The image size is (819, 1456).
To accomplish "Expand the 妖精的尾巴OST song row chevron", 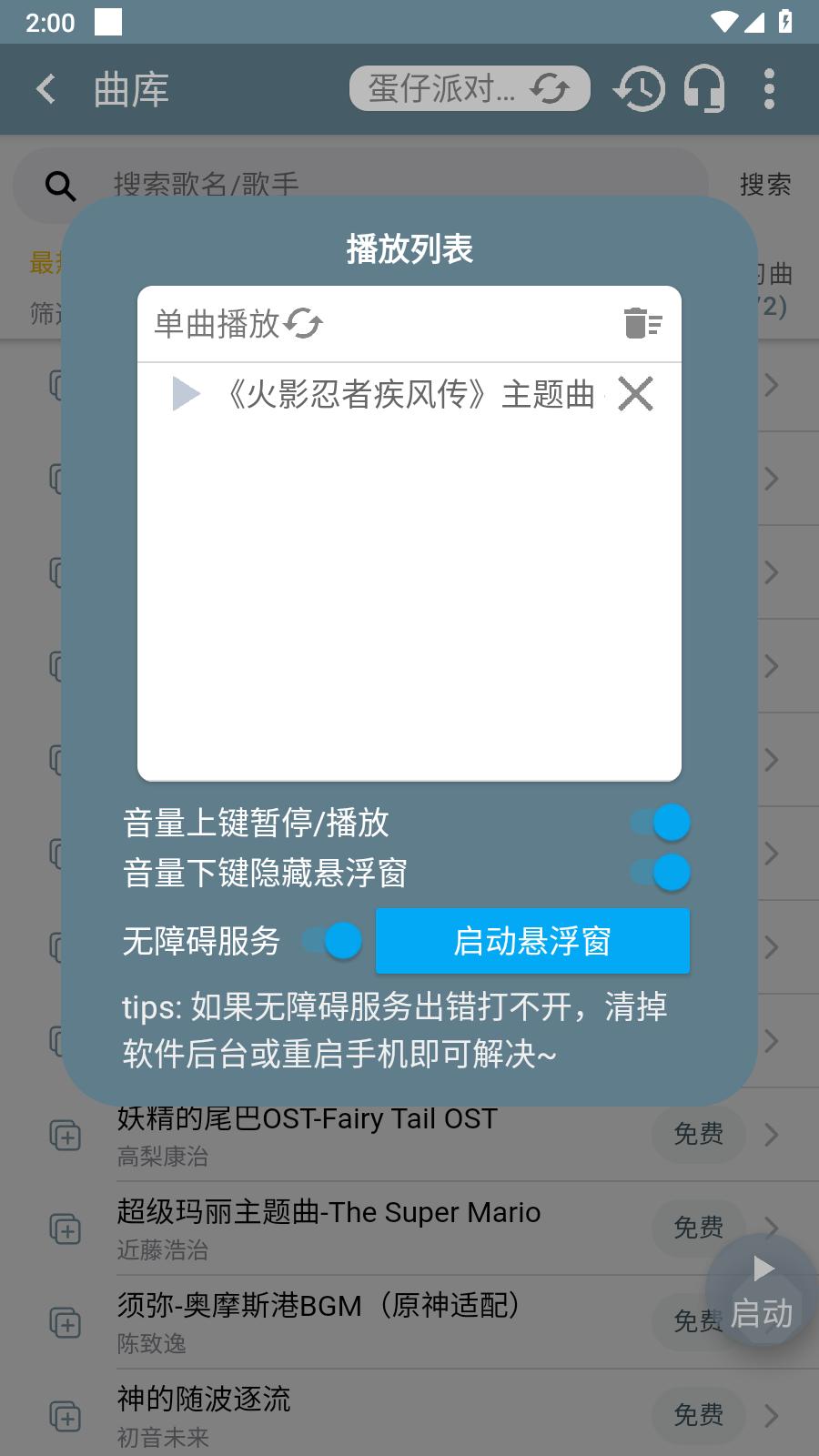I will tap(770, 1135).
